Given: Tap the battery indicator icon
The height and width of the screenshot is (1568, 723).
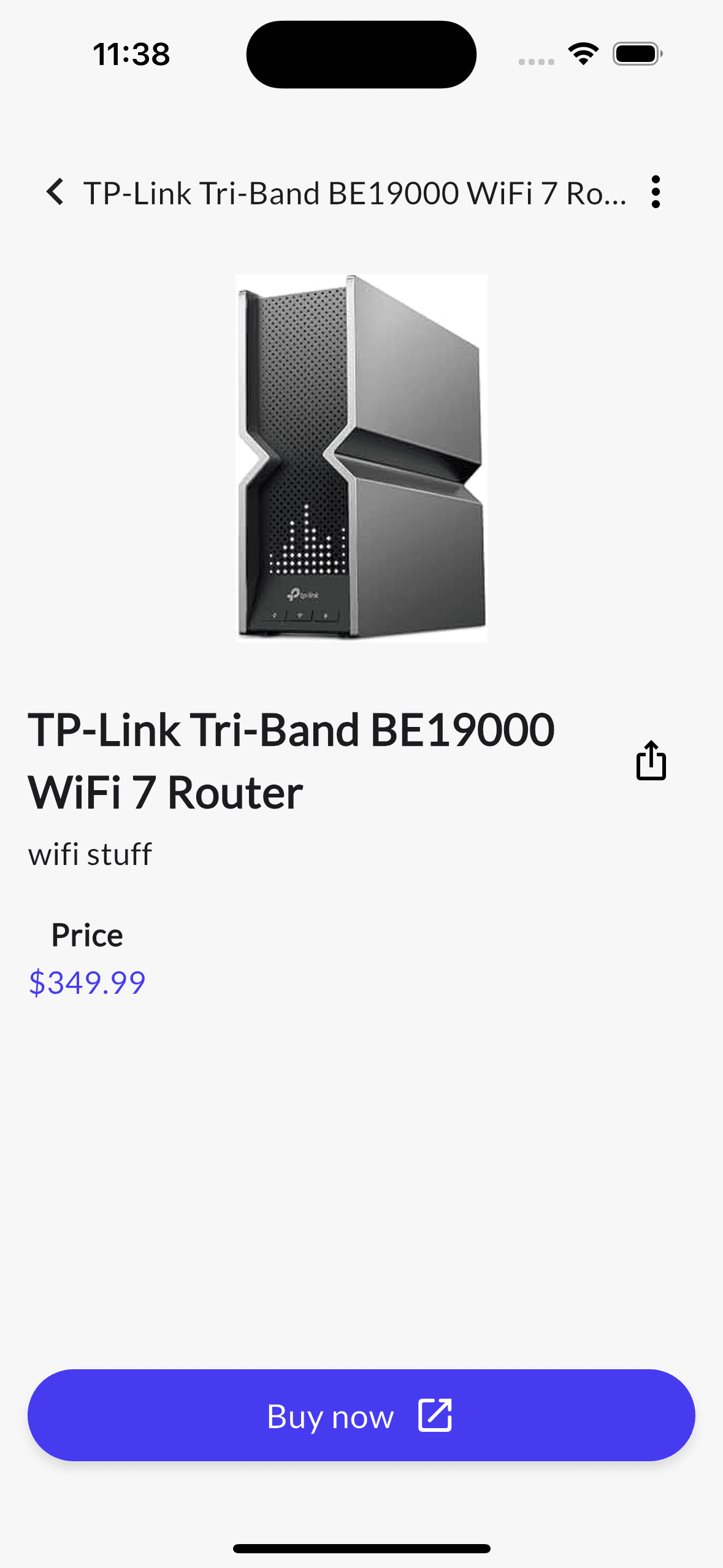Looking at the screenshot, I should [635, 54].
